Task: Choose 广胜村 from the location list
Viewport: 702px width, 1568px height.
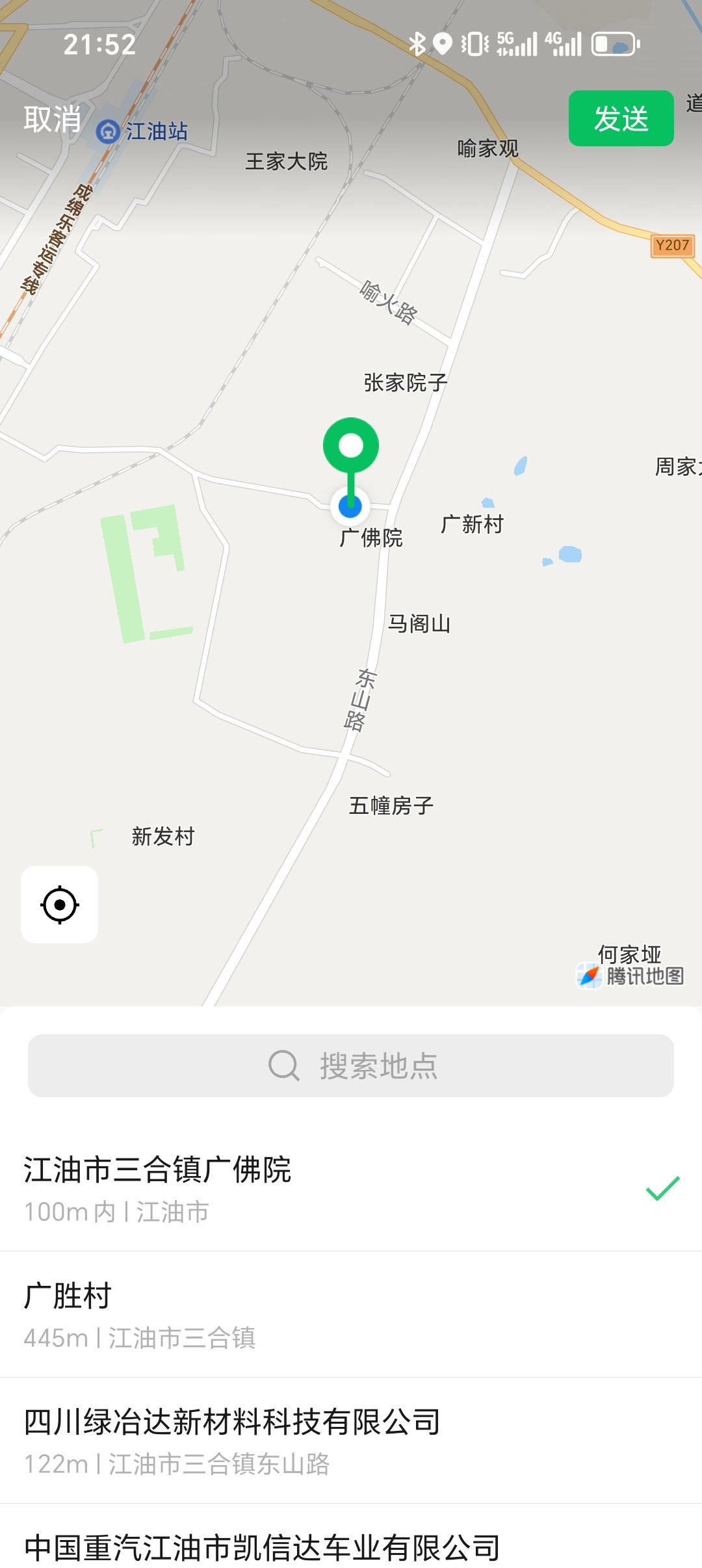Action: tap(351, 1313)
